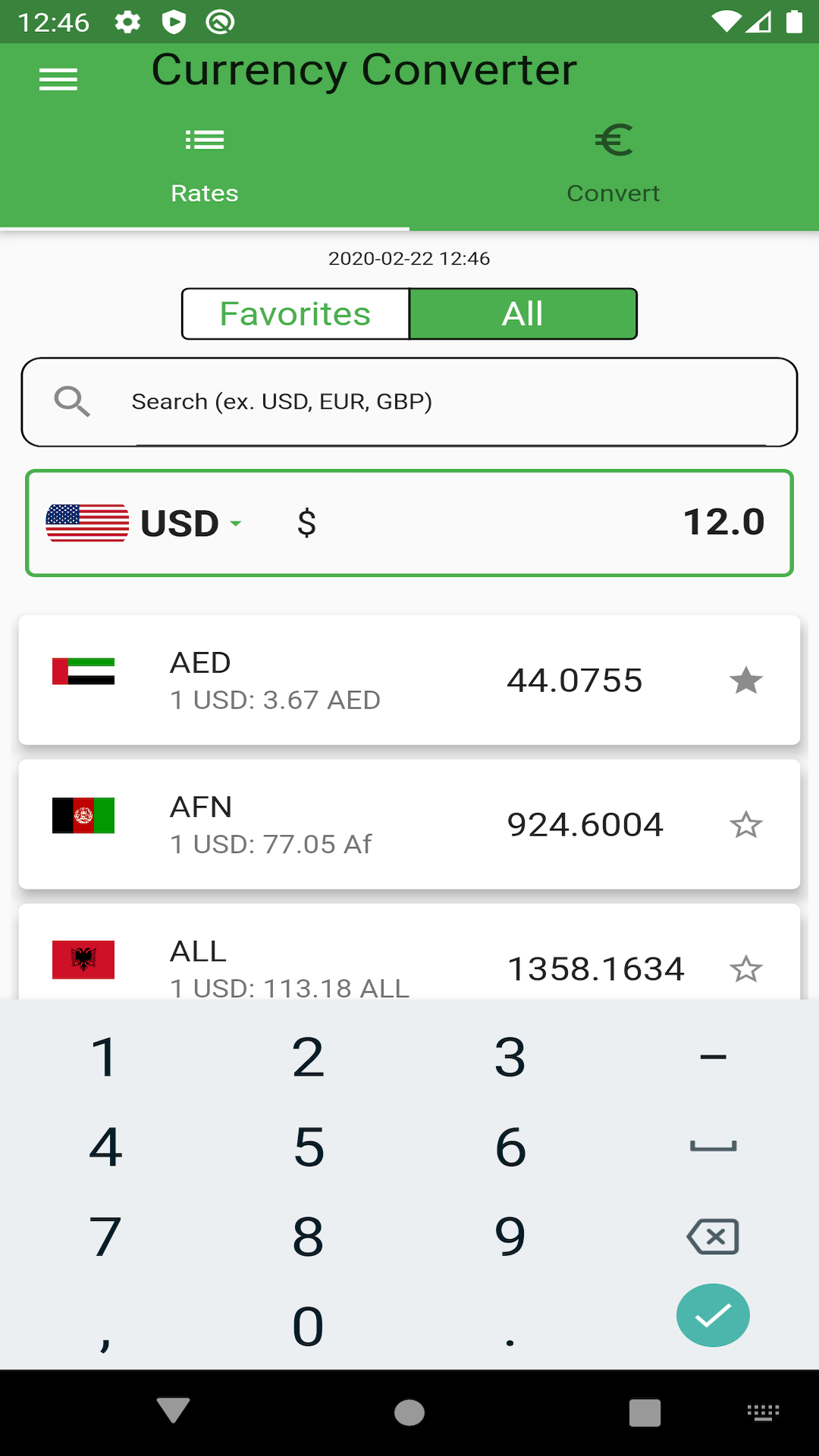819x1456 pixels.
Task: Click the Albania flag beside ALL
Action: pos(84,959)
